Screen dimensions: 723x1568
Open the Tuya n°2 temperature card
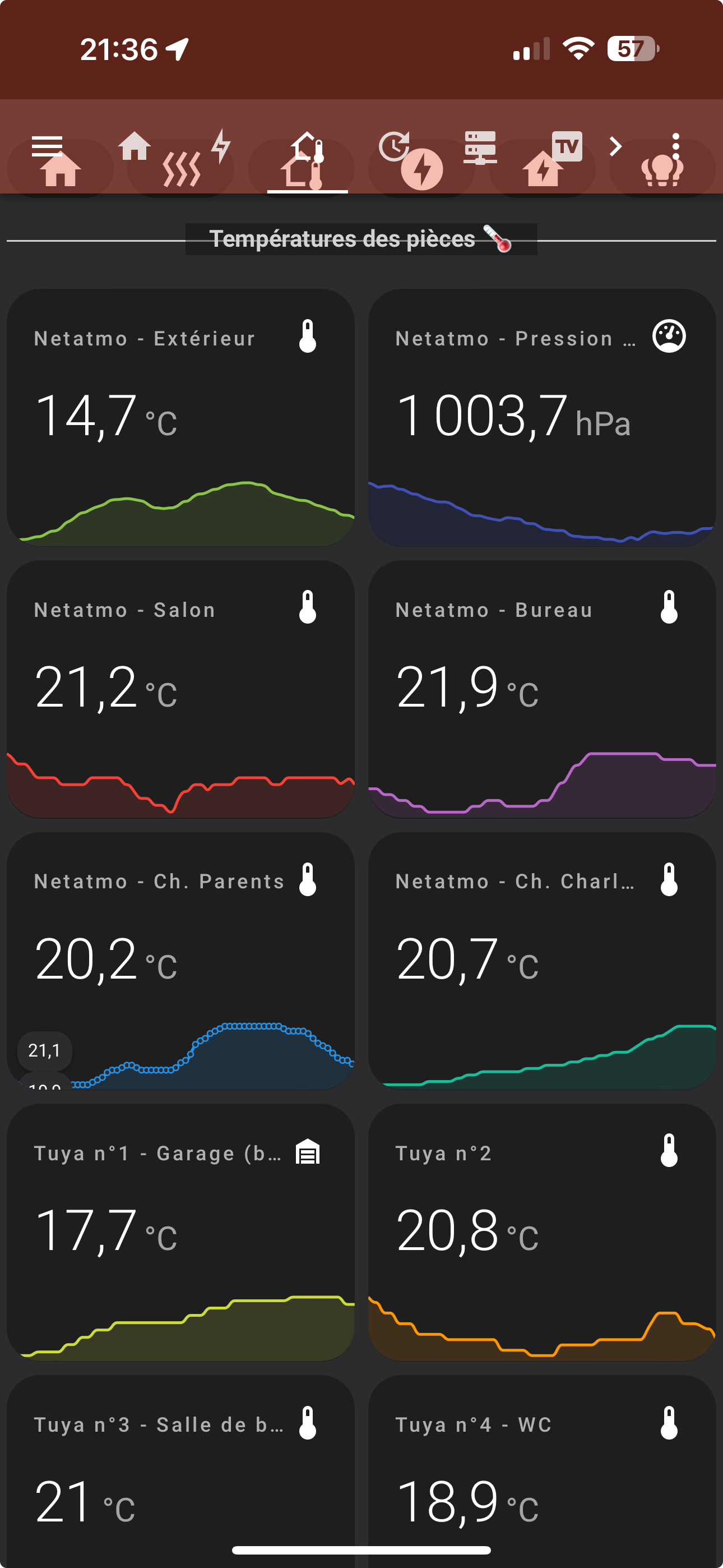click(543, 1232)
